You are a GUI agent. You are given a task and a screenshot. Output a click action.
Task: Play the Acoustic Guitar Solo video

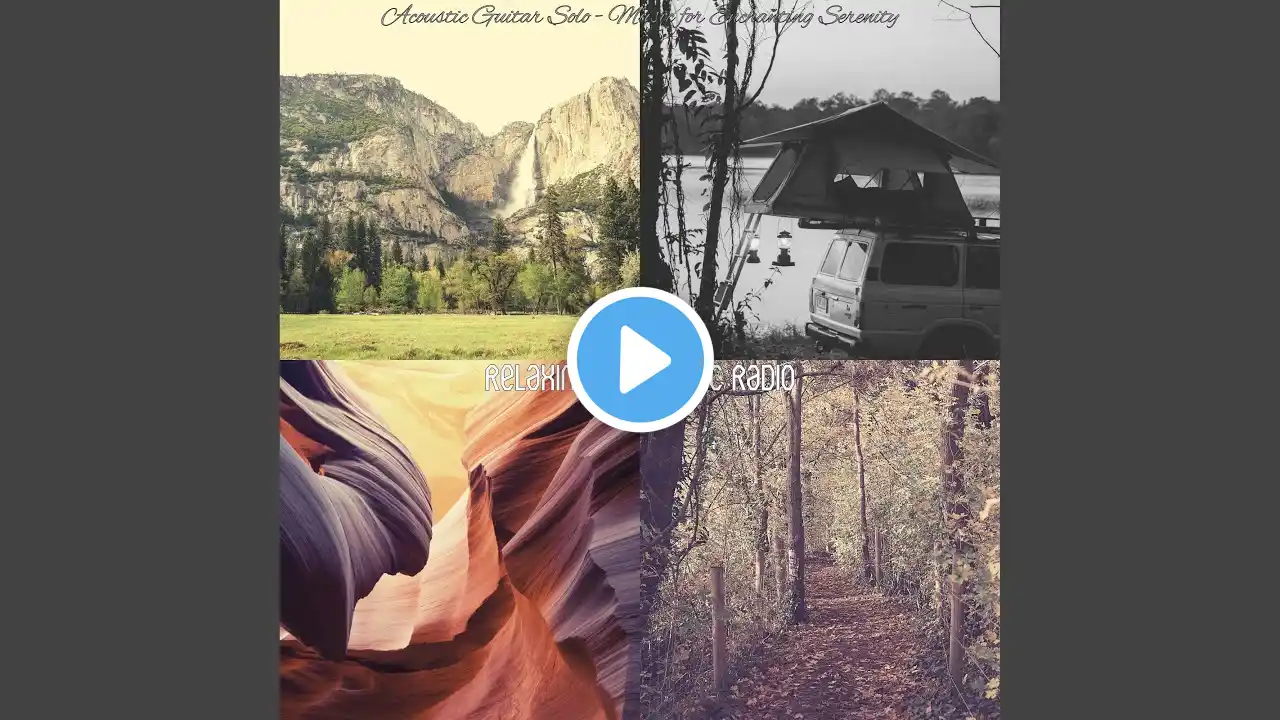640,360
